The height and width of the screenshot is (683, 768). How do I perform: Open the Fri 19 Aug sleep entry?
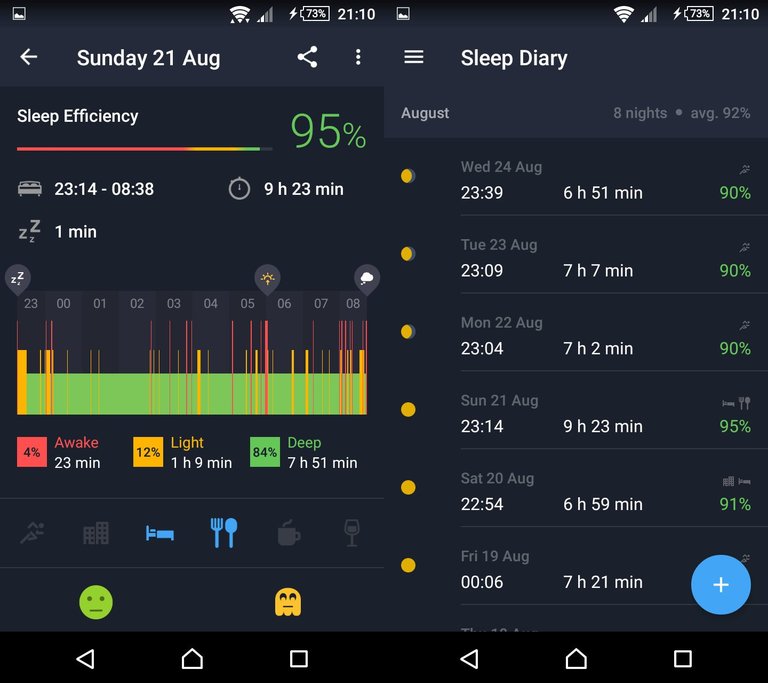[x=570, y=570]
